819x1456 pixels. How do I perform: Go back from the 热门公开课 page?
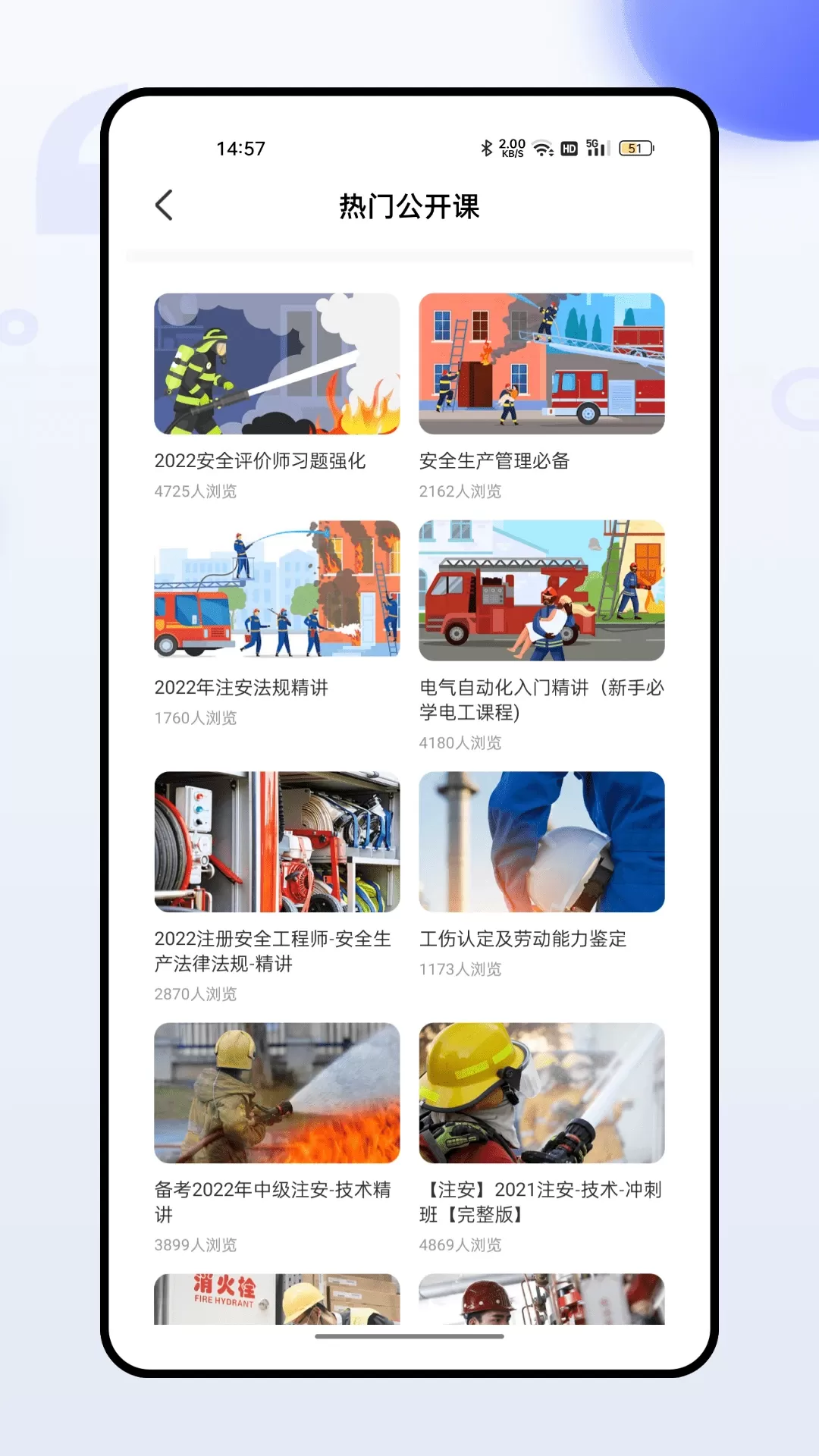[164, 205]
